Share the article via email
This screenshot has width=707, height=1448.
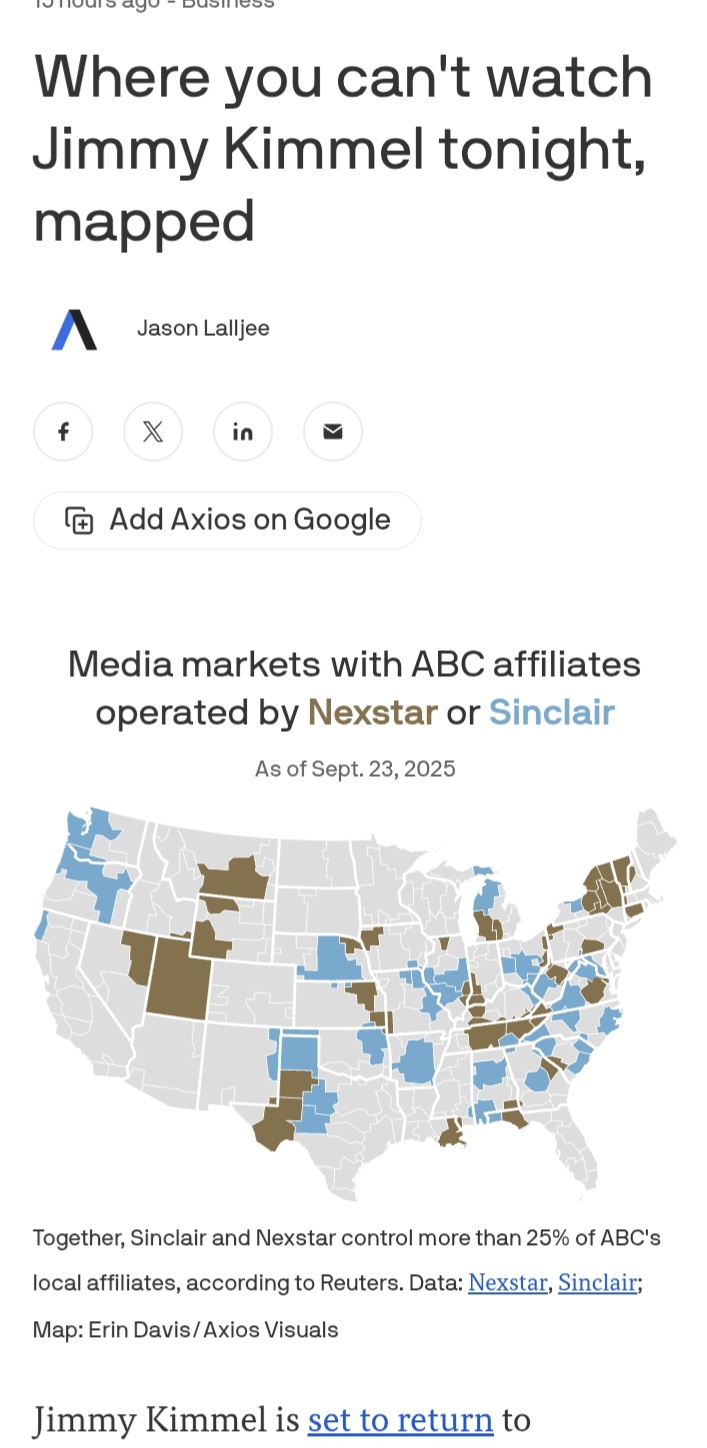pos(333,432)
